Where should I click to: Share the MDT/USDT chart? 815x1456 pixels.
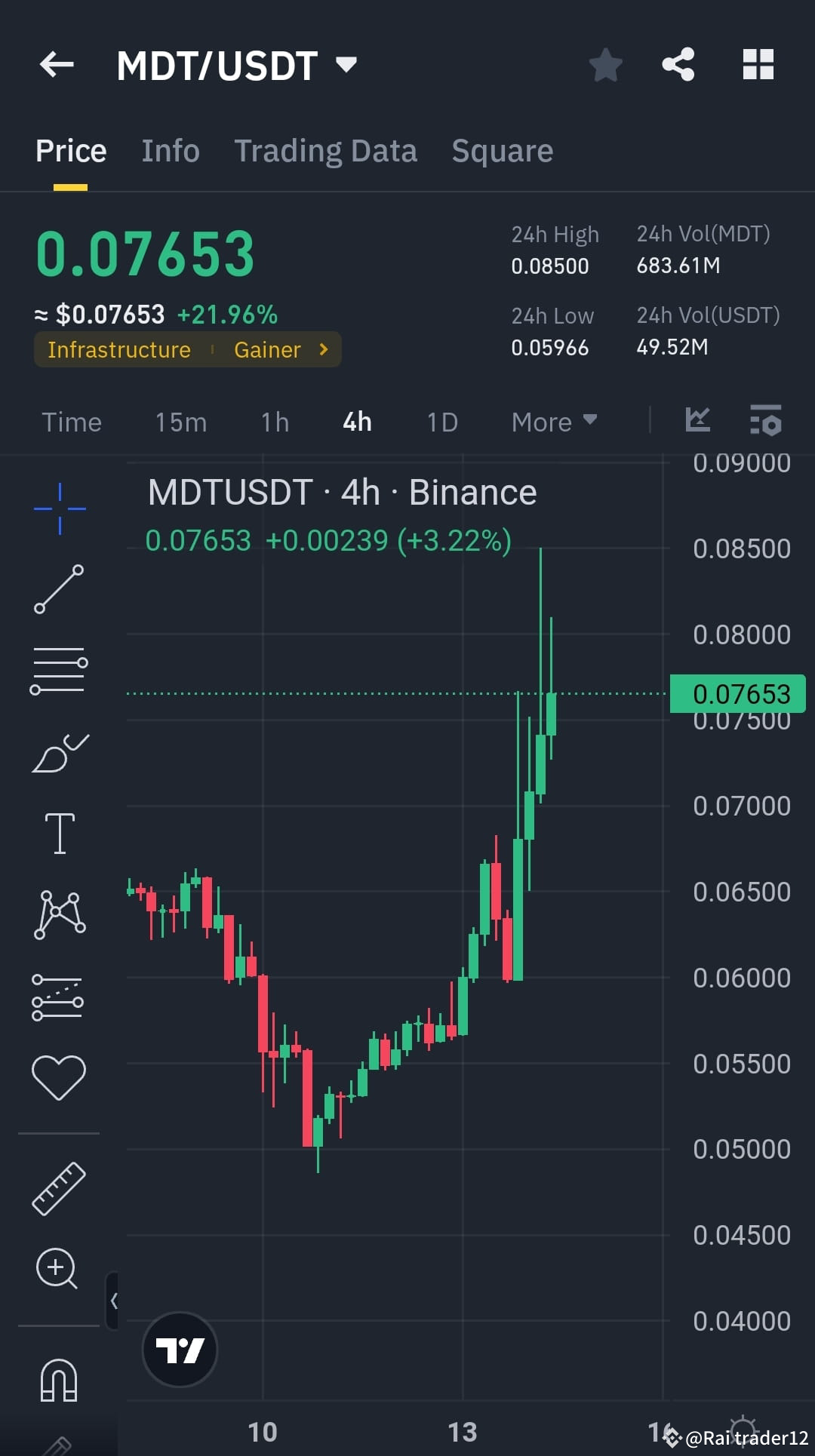[678, 65]
